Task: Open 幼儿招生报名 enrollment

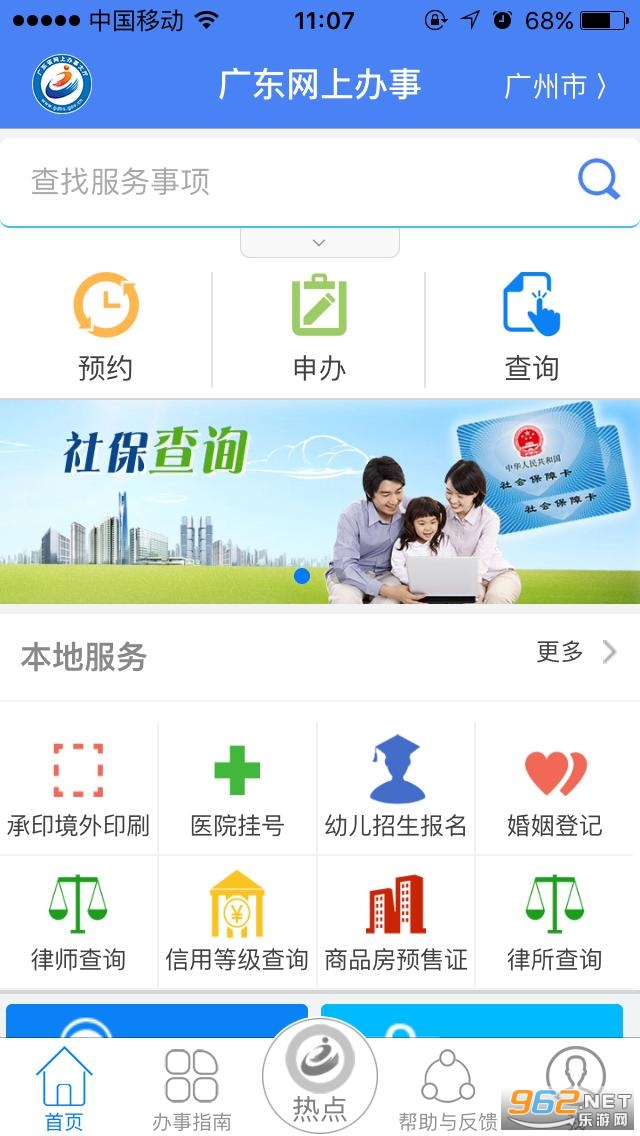Action: [396, 789]
